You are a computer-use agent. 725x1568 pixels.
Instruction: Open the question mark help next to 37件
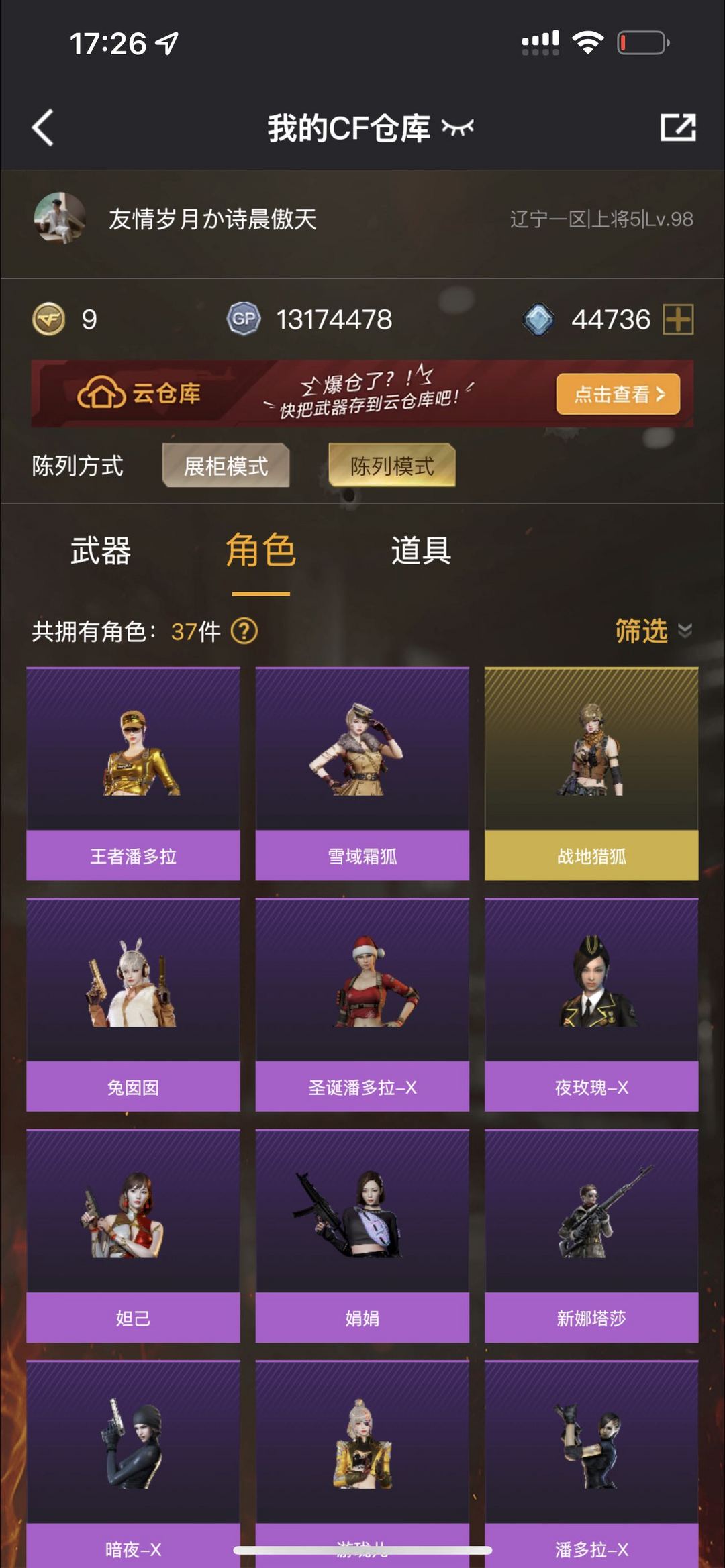click(x=244, y=631)
